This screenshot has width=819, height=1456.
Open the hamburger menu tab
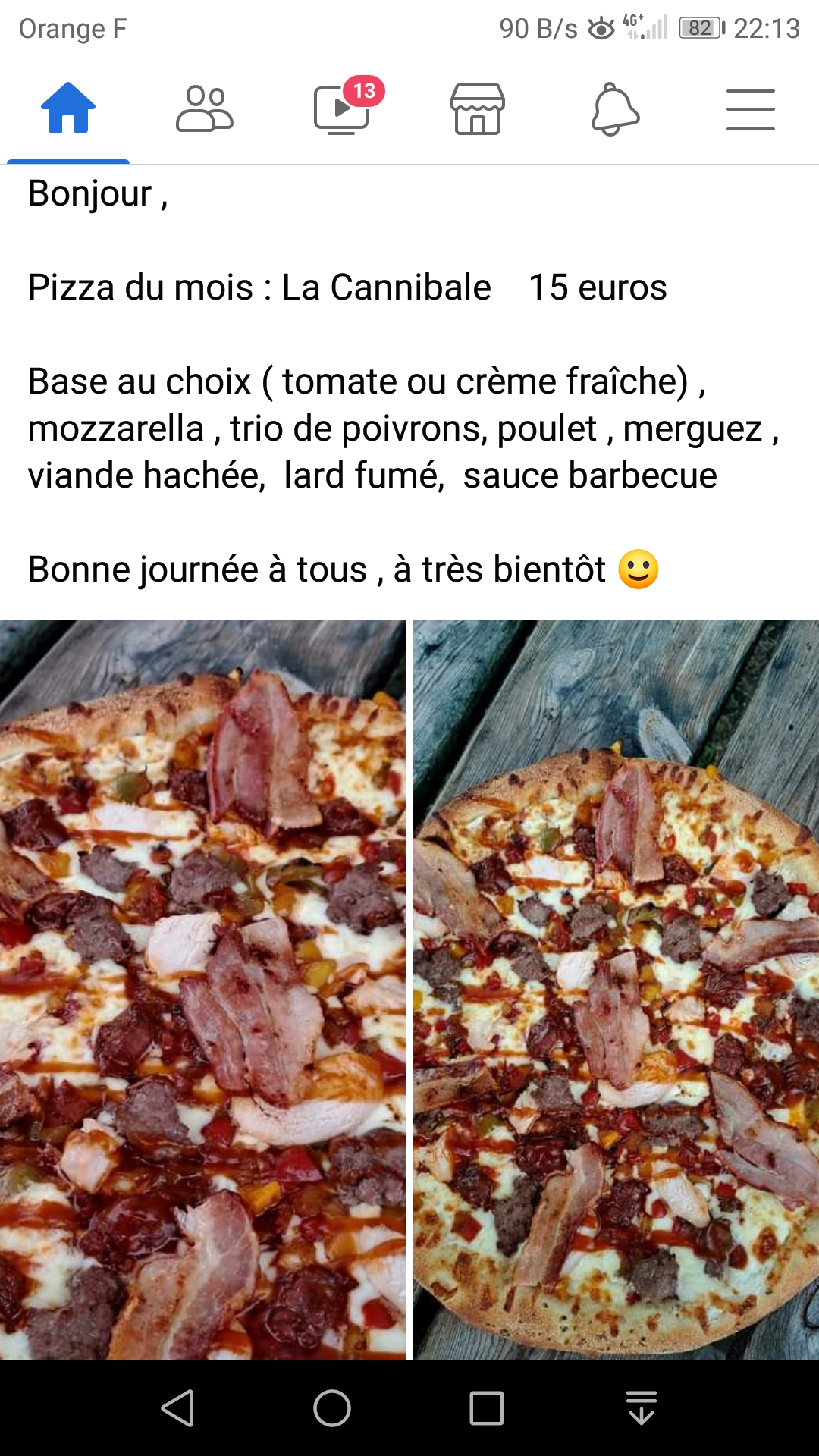751,108
